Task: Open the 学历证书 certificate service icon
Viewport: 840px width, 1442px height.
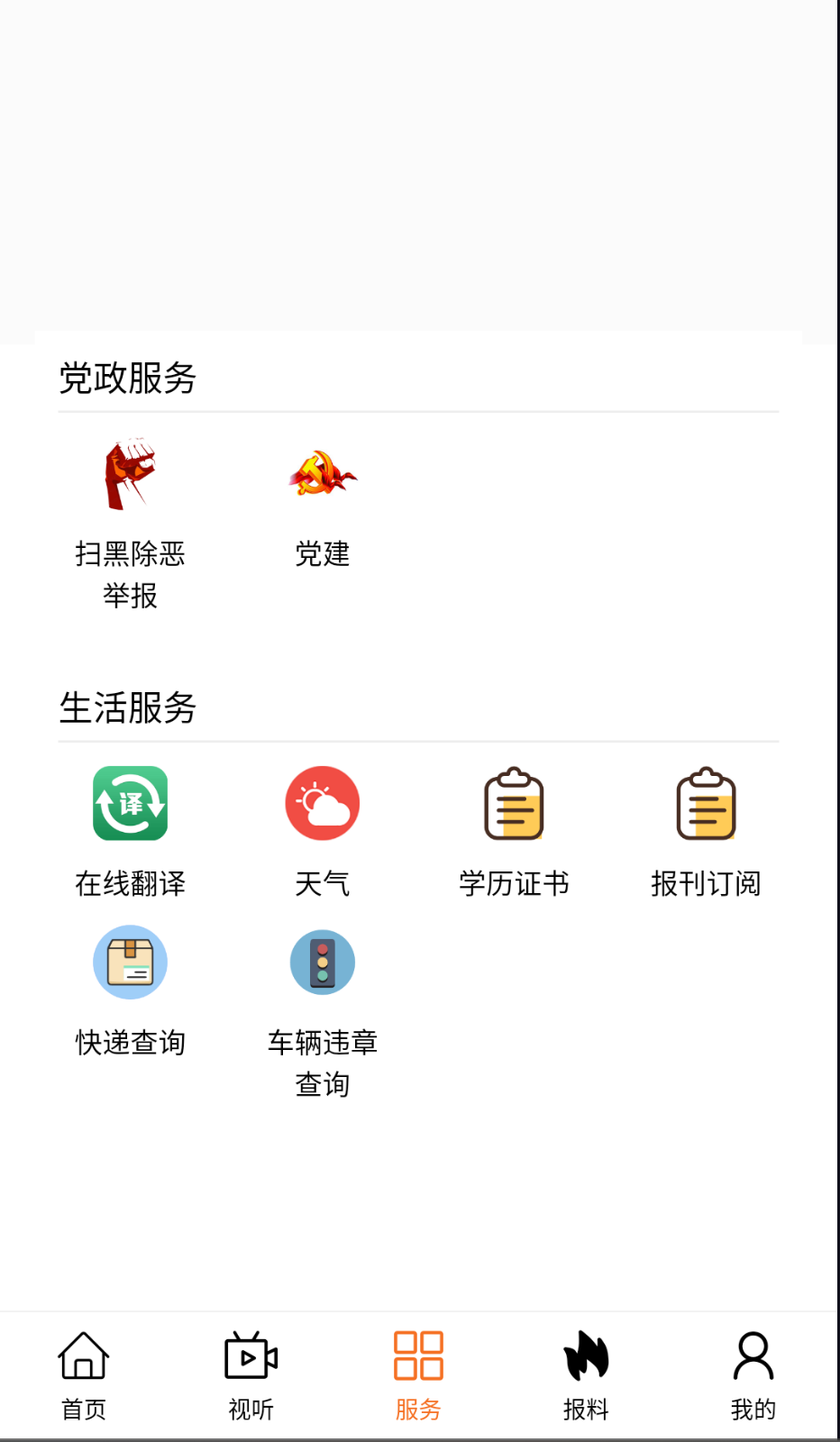Action: pos(514,803)
